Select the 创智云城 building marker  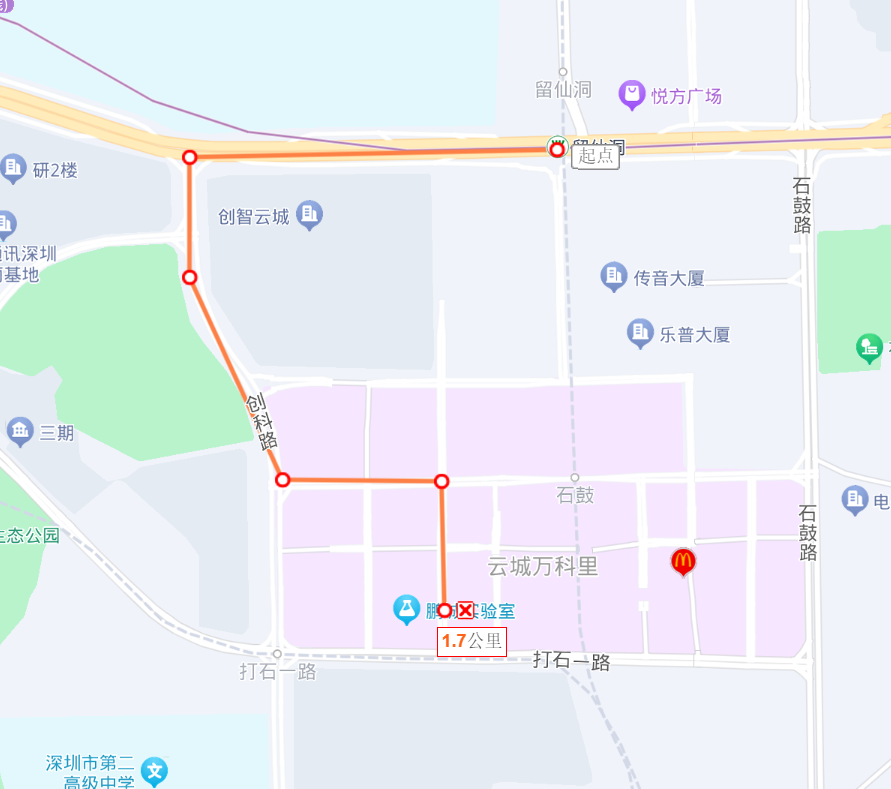(310, 215)
